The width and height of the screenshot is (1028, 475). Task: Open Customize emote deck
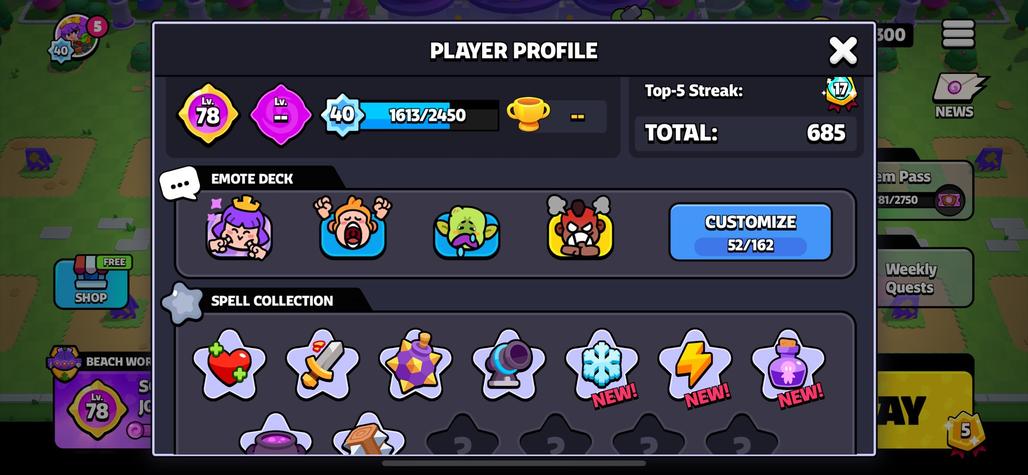coord(750,232)
